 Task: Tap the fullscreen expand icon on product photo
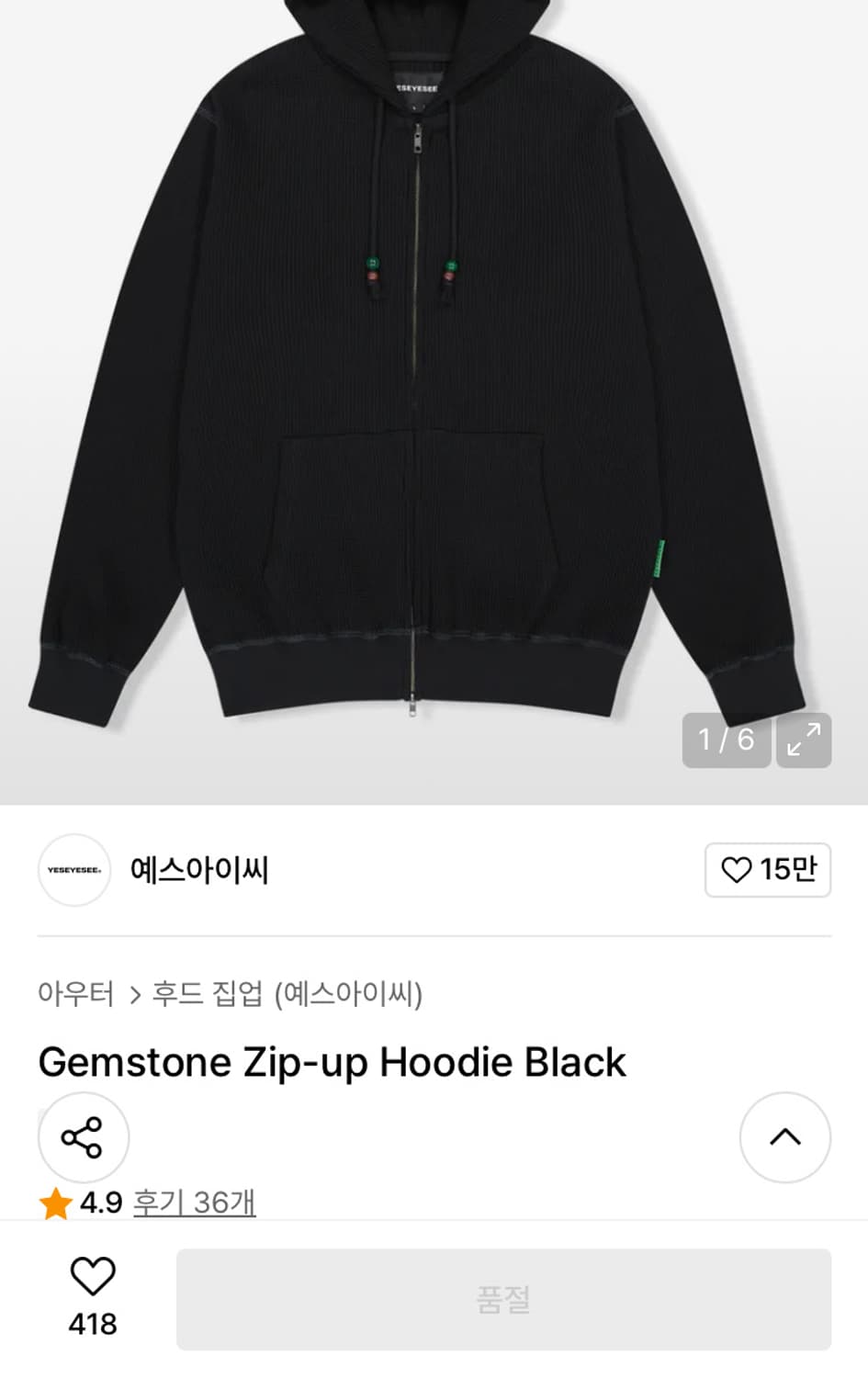tap(804, 740)
